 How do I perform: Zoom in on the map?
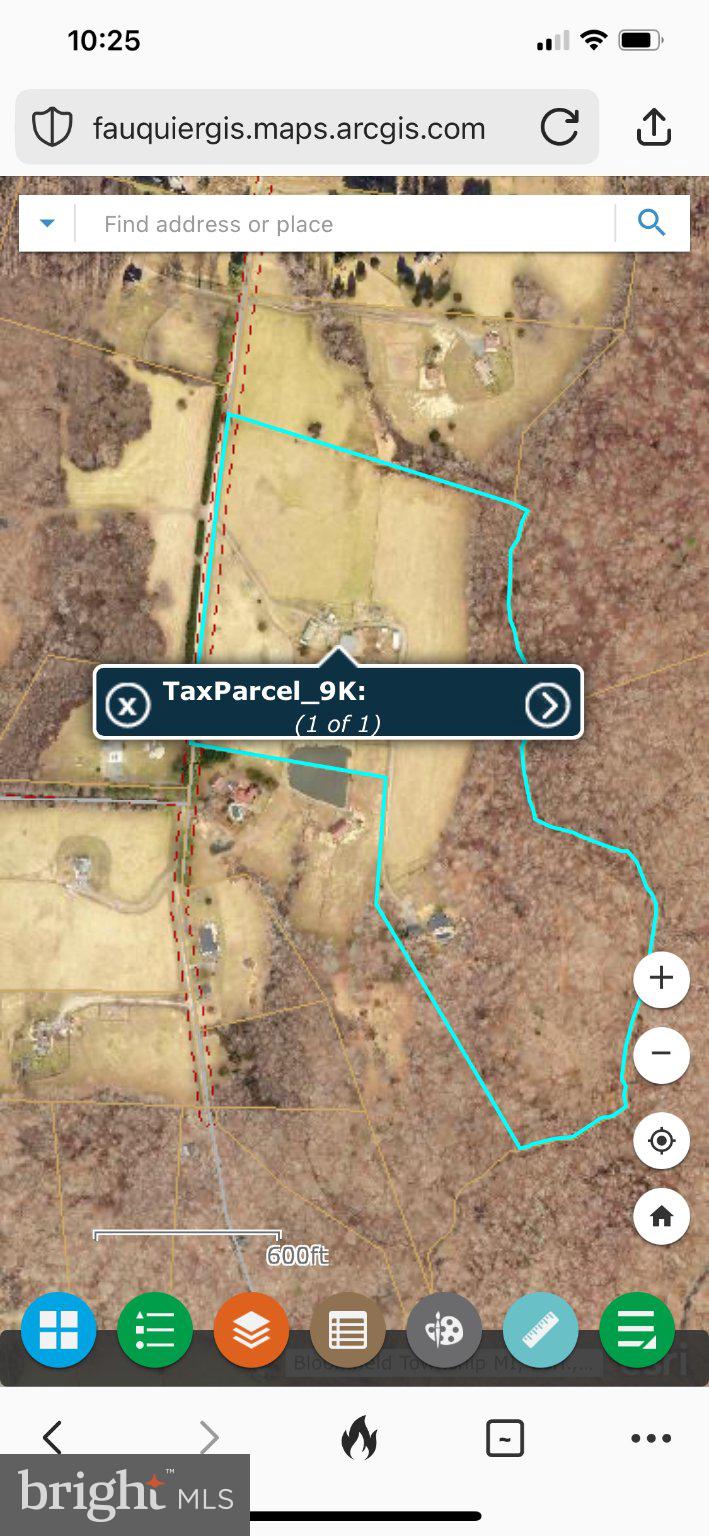coord(661,978)
